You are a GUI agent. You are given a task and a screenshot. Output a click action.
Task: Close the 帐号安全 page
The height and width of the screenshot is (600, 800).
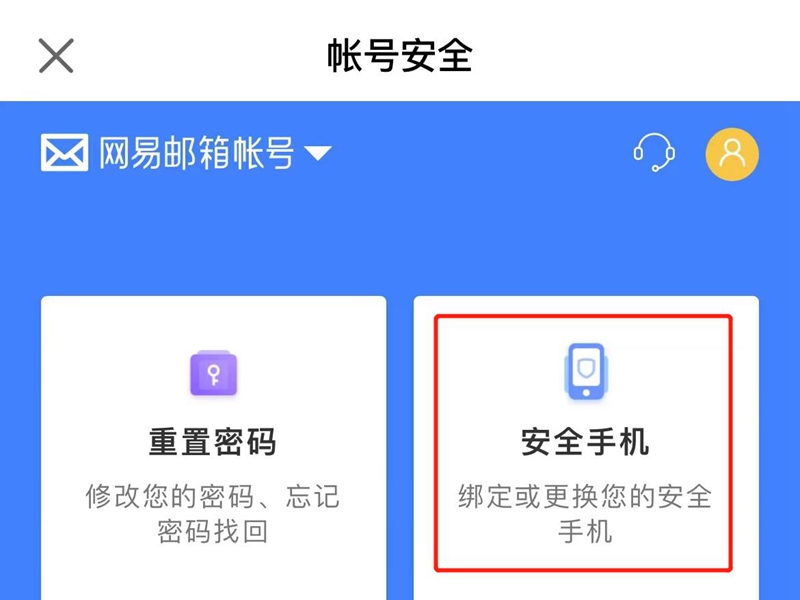pos(56,56)
